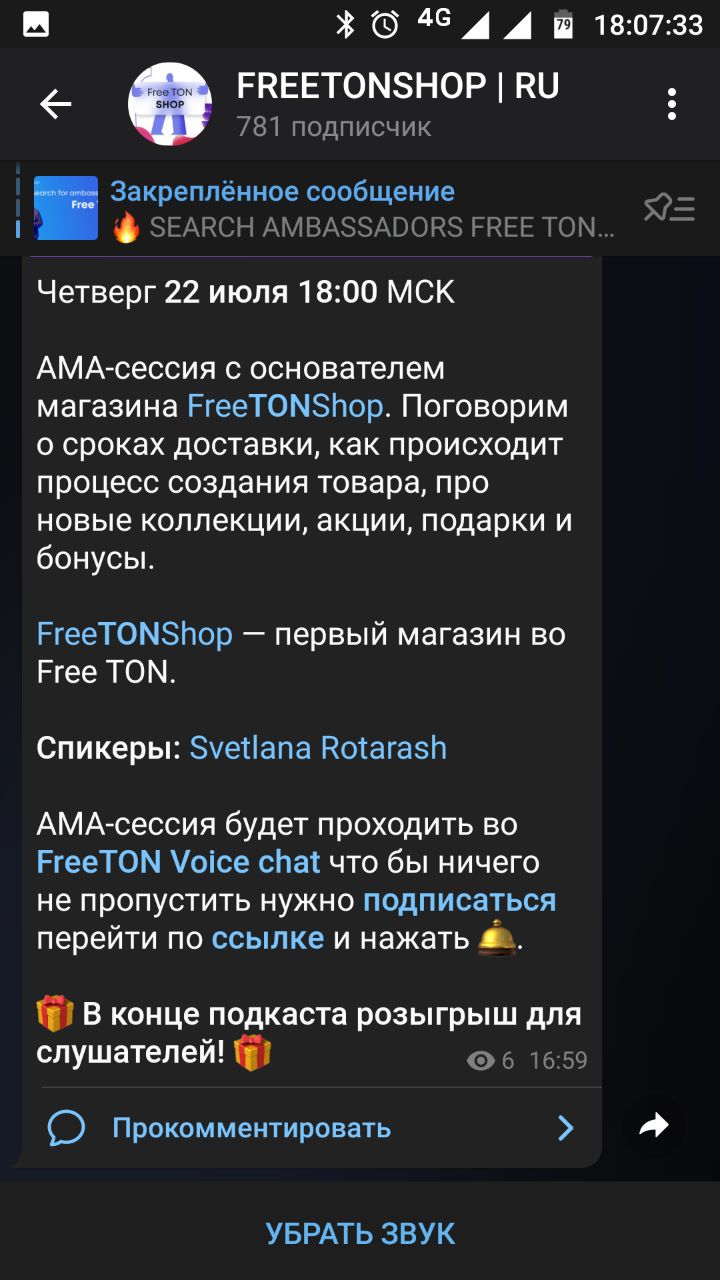Viewport: 720px width, 1280px height.
Task: Follow the FreeTON Voice chat link
Action: (178, 862)
